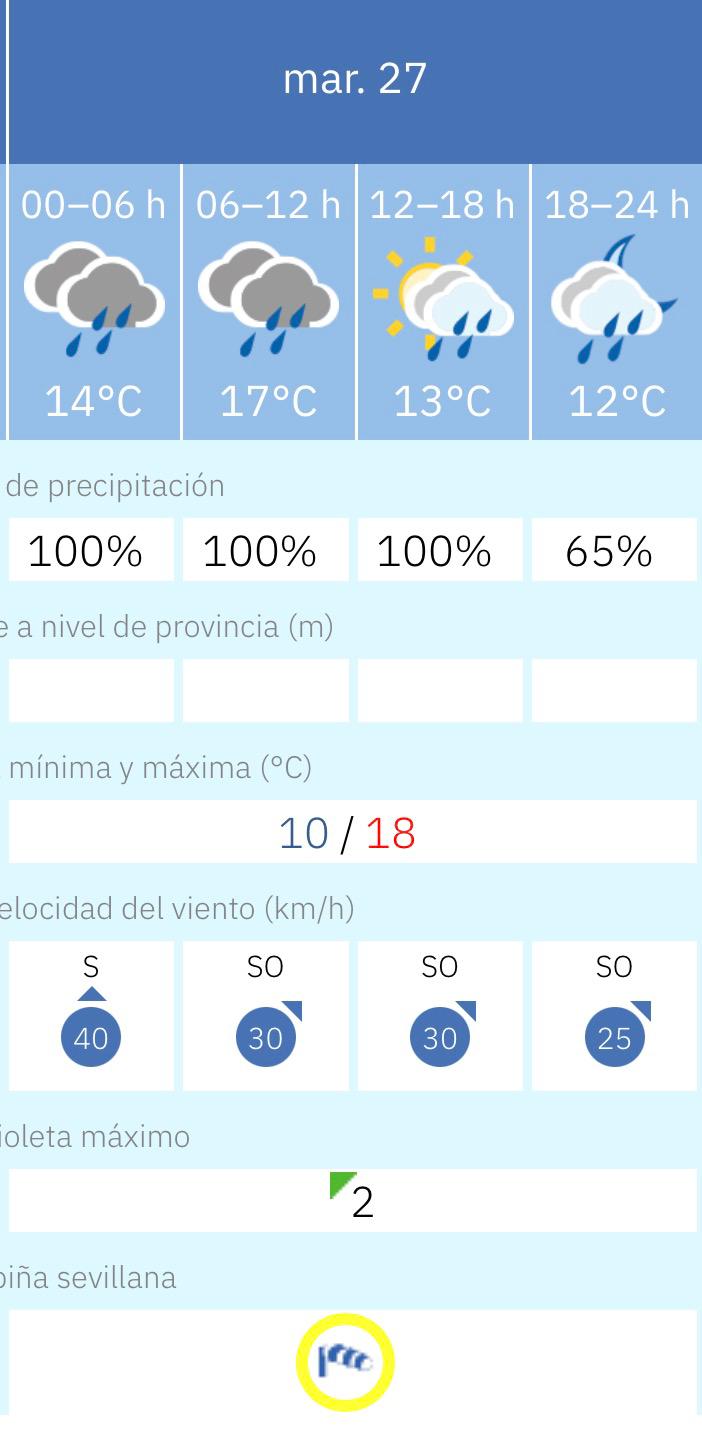Open the yellow wind warning icon
This screenshot has width=702, height=1436.
tap(345, 1361)
